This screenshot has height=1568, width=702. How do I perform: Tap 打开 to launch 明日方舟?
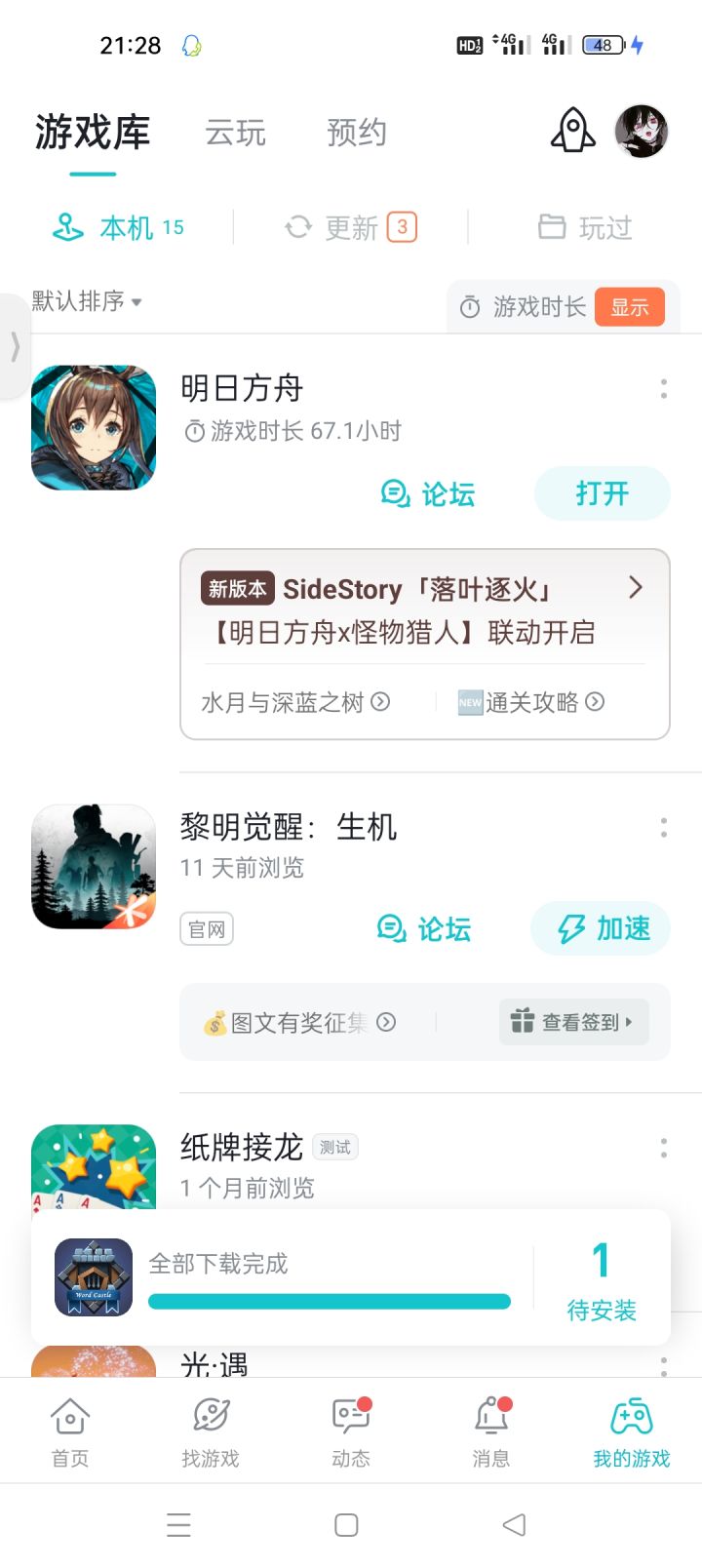coord(602,493)
